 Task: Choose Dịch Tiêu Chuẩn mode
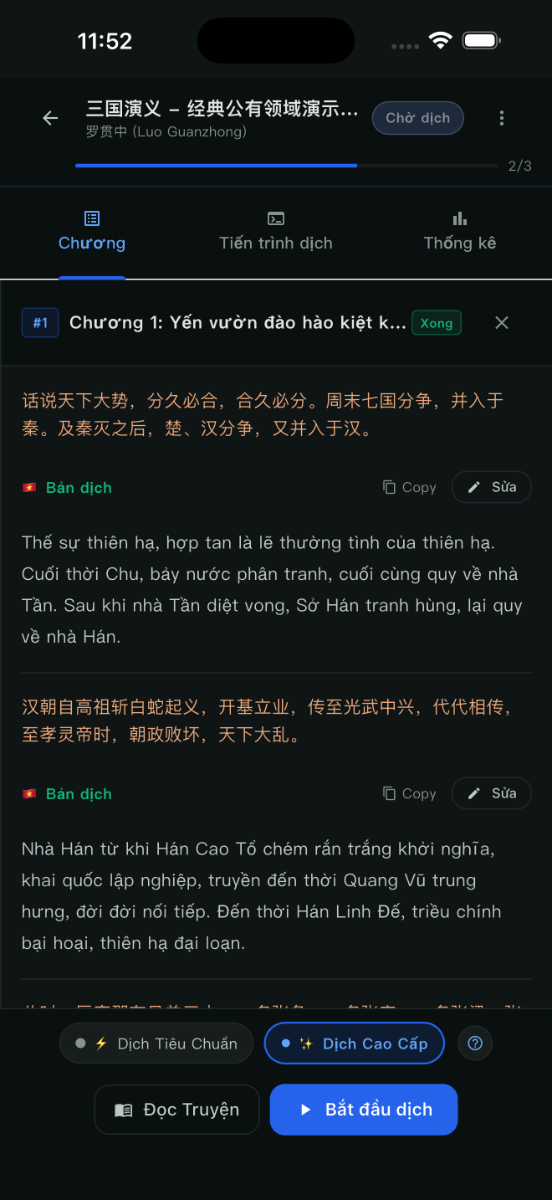tap(156, 1043)
